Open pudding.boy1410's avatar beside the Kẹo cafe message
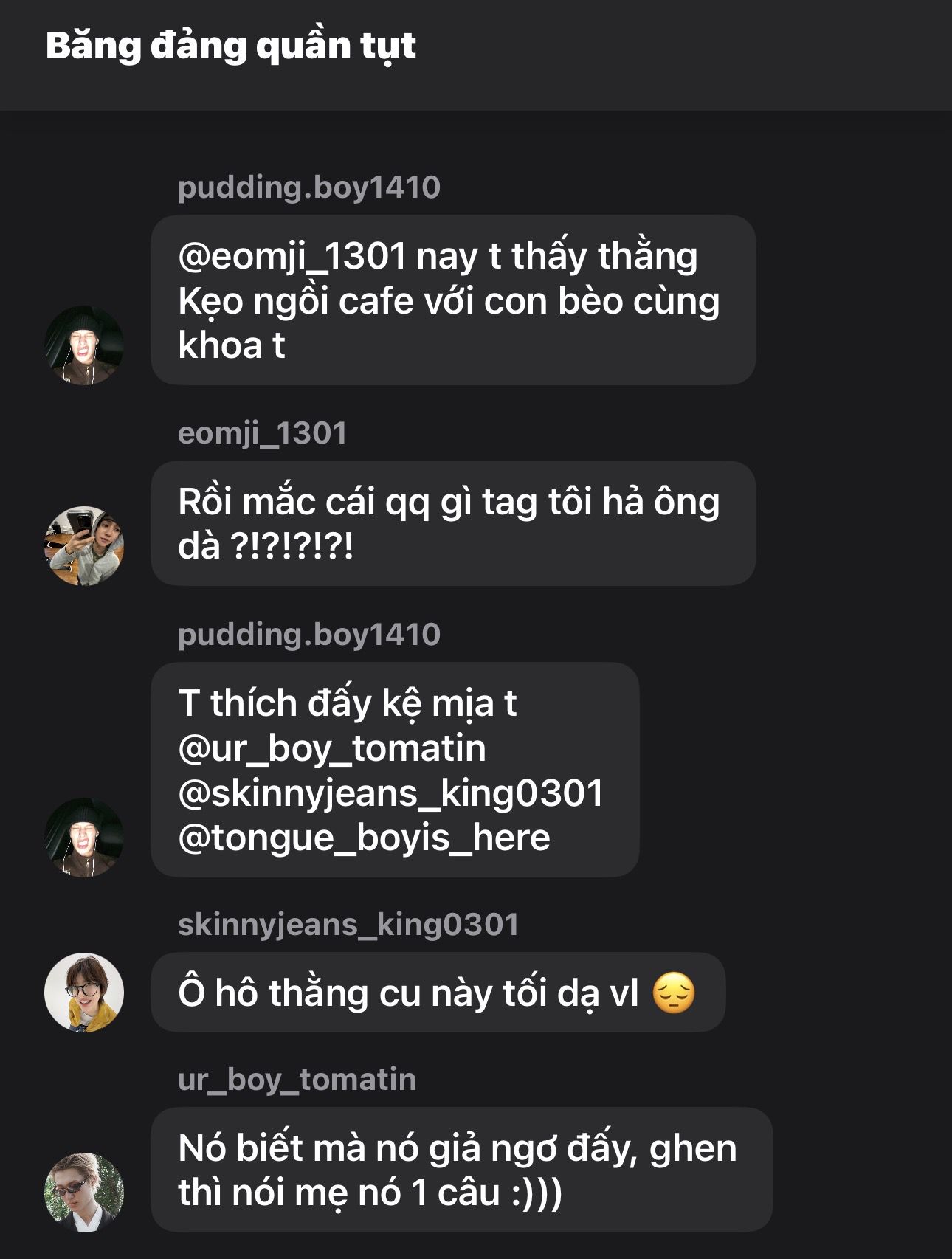The height and width of the screenshot is (1259, 952). coord(84,345)
